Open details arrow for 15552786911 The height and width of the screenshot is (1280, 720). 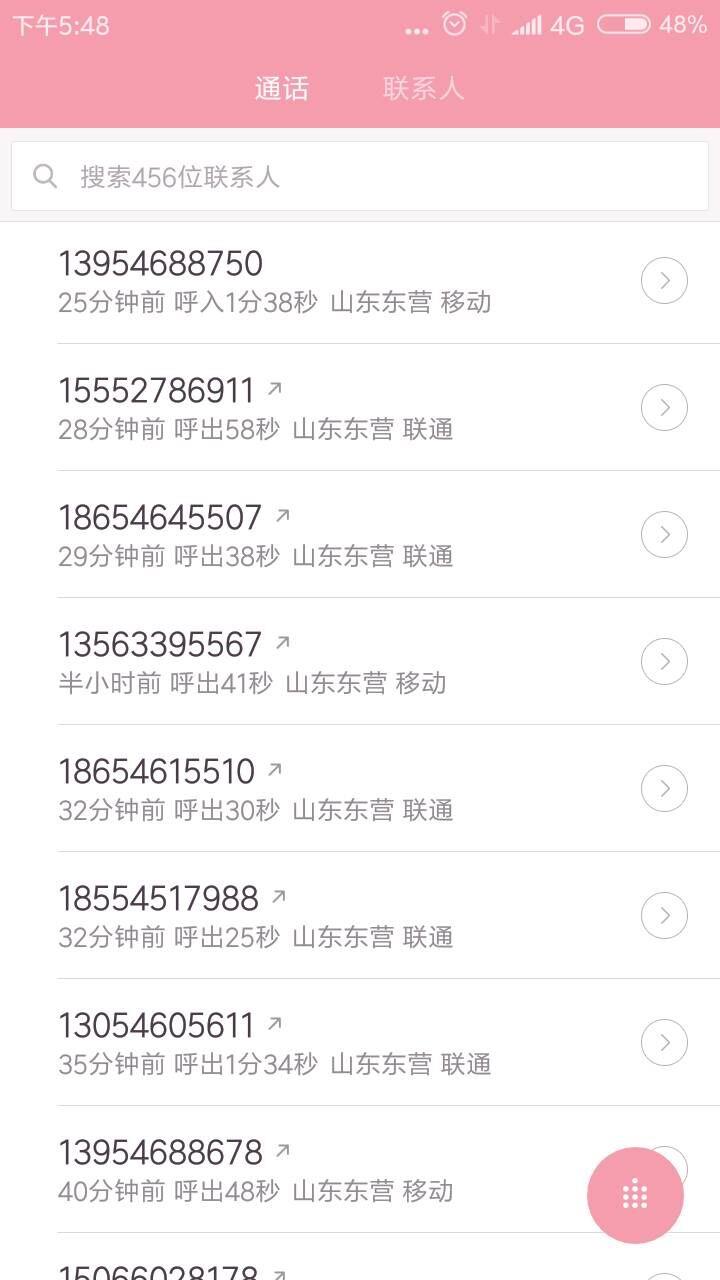tap(664, 408)
